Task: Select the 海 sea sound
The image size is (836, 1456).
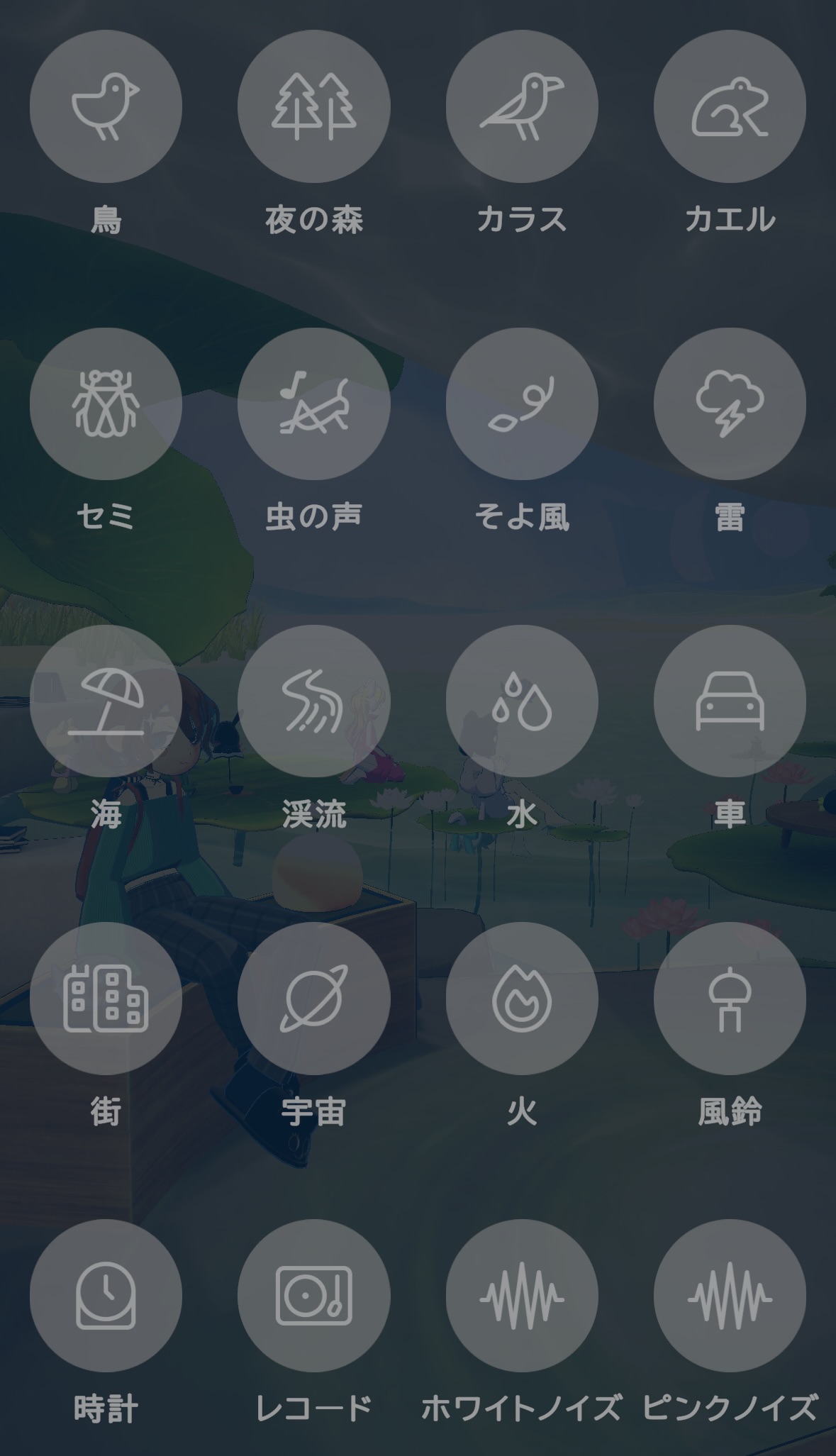Action: coord(106,701)
